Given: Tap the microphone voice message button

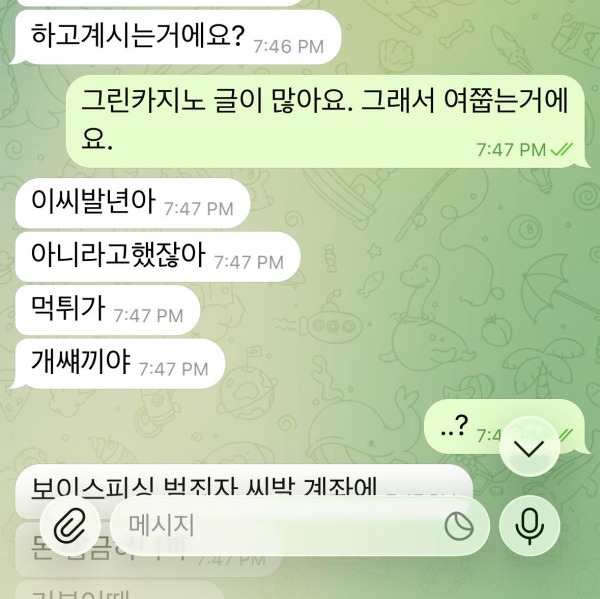Looking at the screenshot, I should point(530,526).
